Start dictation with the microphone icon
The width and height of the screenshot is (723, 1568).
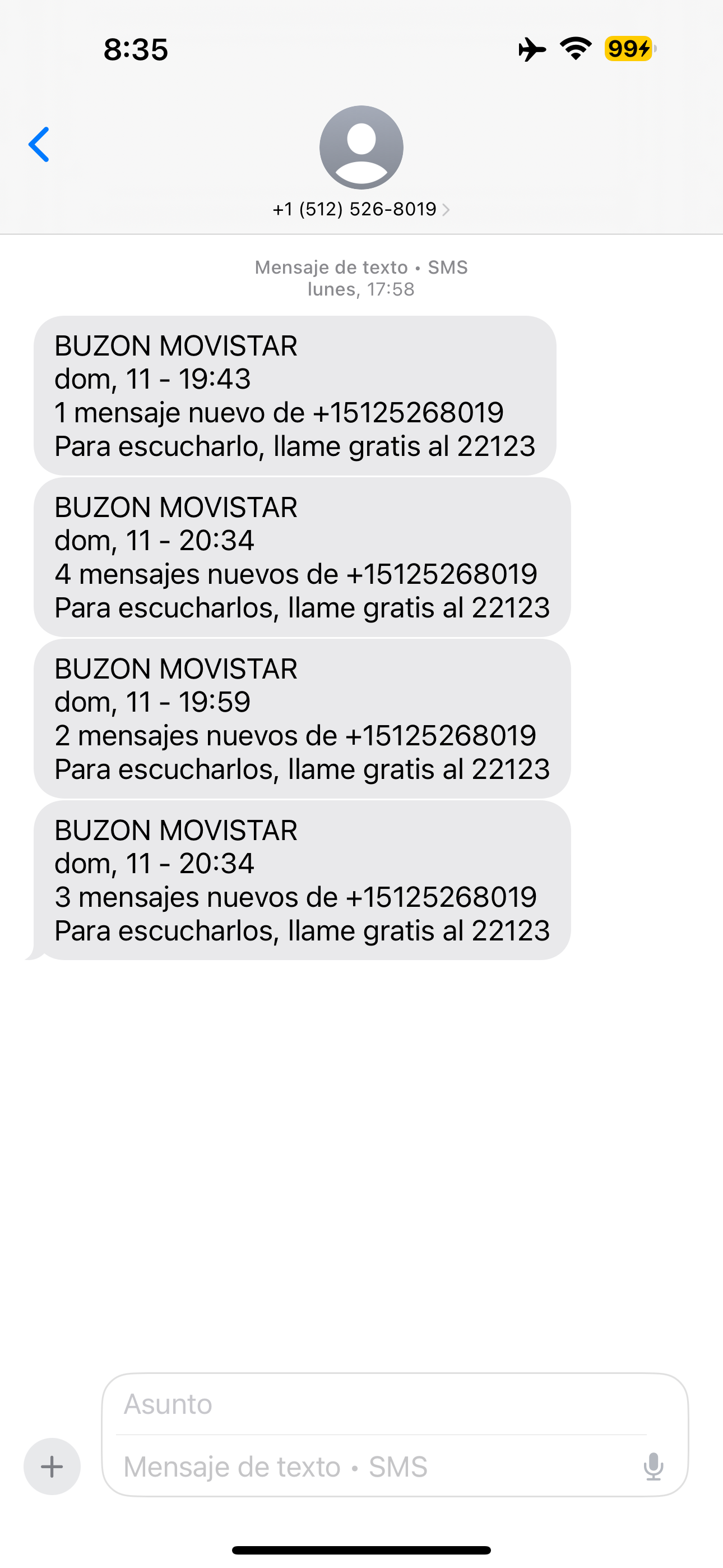(654, 1466)
